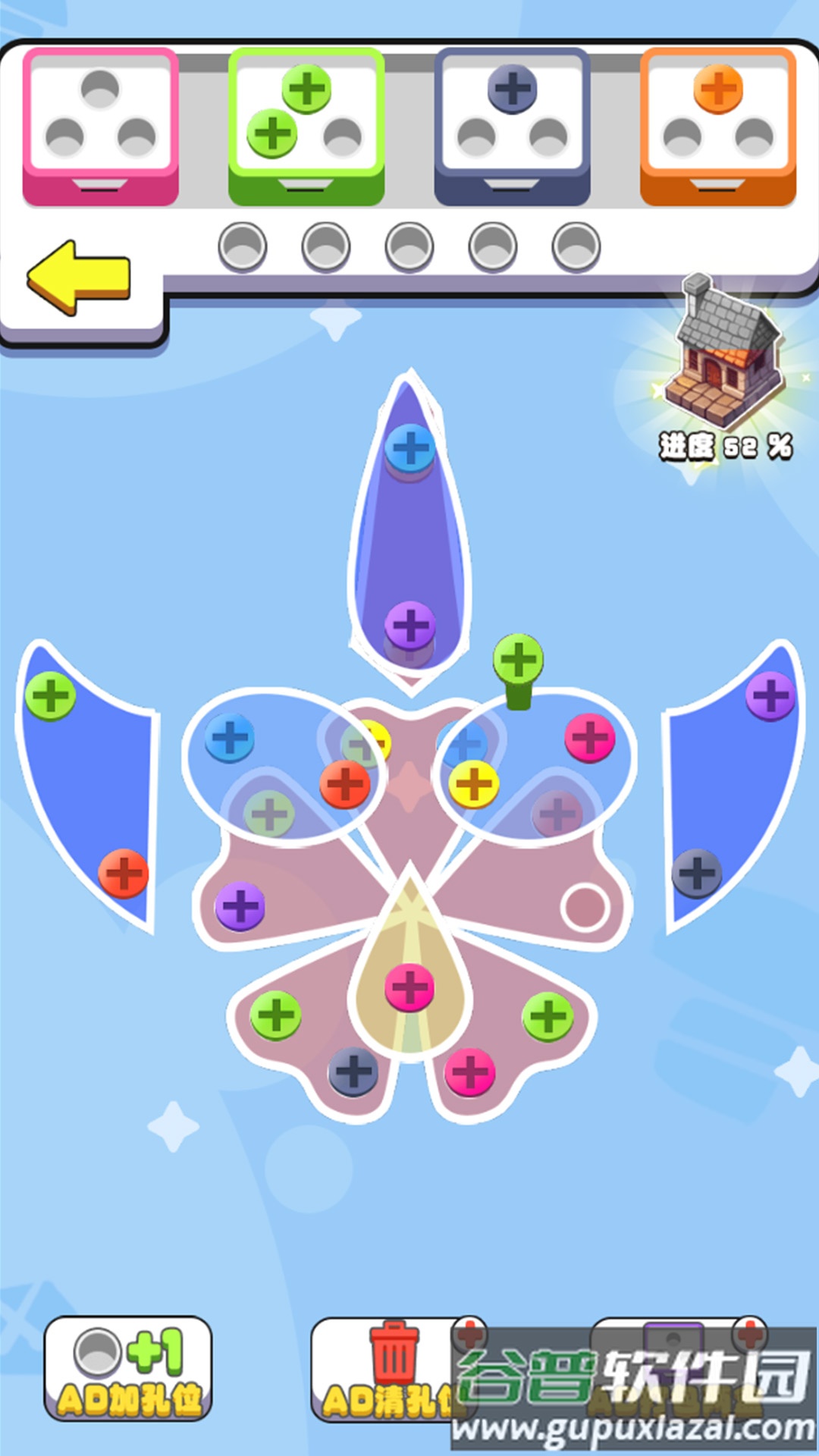Select the purple screw on the left pink petal
Screen dimensions: 819x1456
(x=240, y=905)
